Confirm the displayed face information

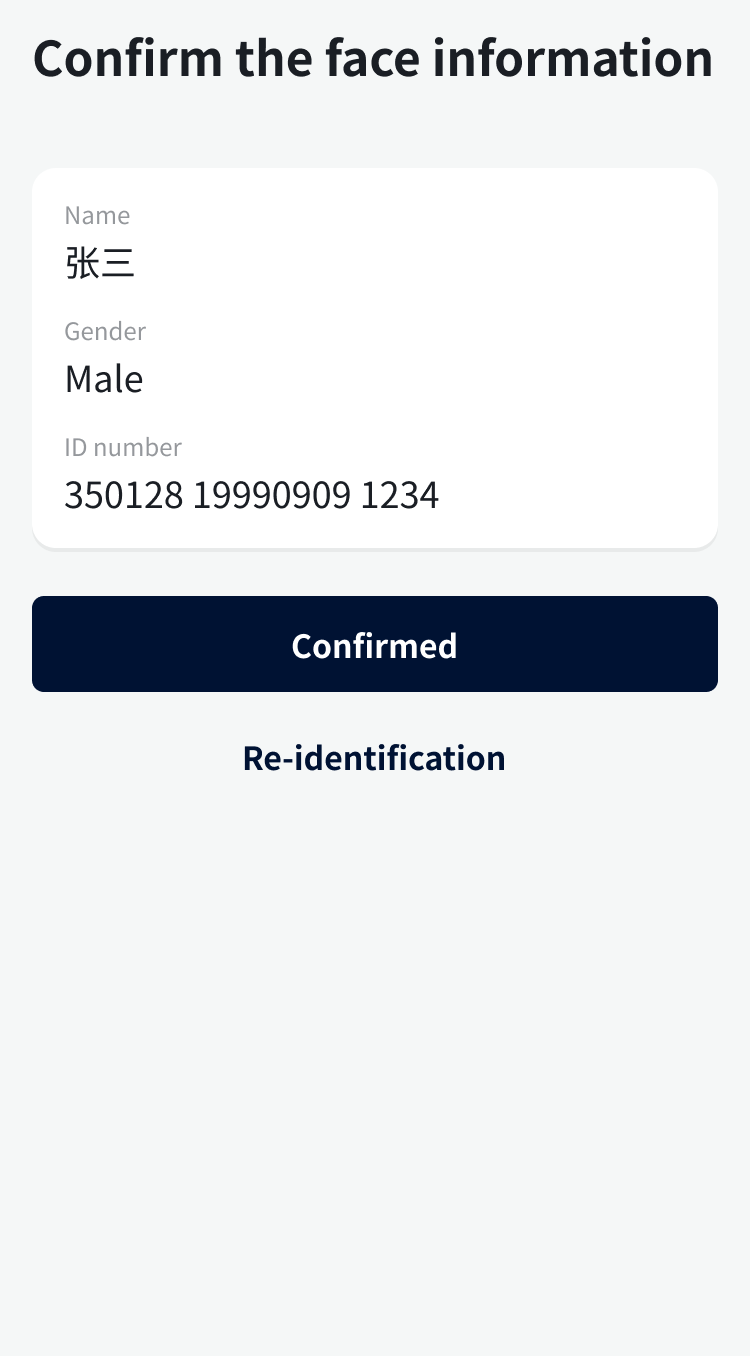click(x=374, y=644)
